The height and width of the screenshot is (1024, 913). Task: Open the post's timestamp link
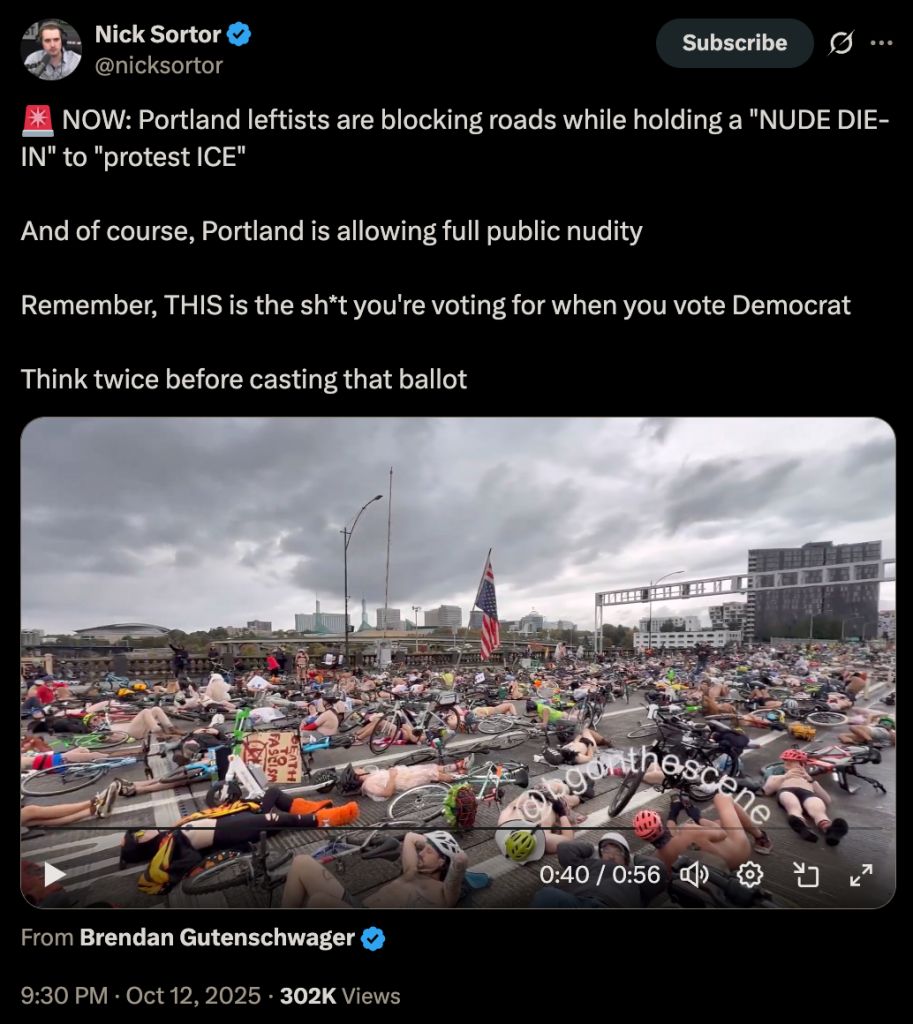coord(140,996)
